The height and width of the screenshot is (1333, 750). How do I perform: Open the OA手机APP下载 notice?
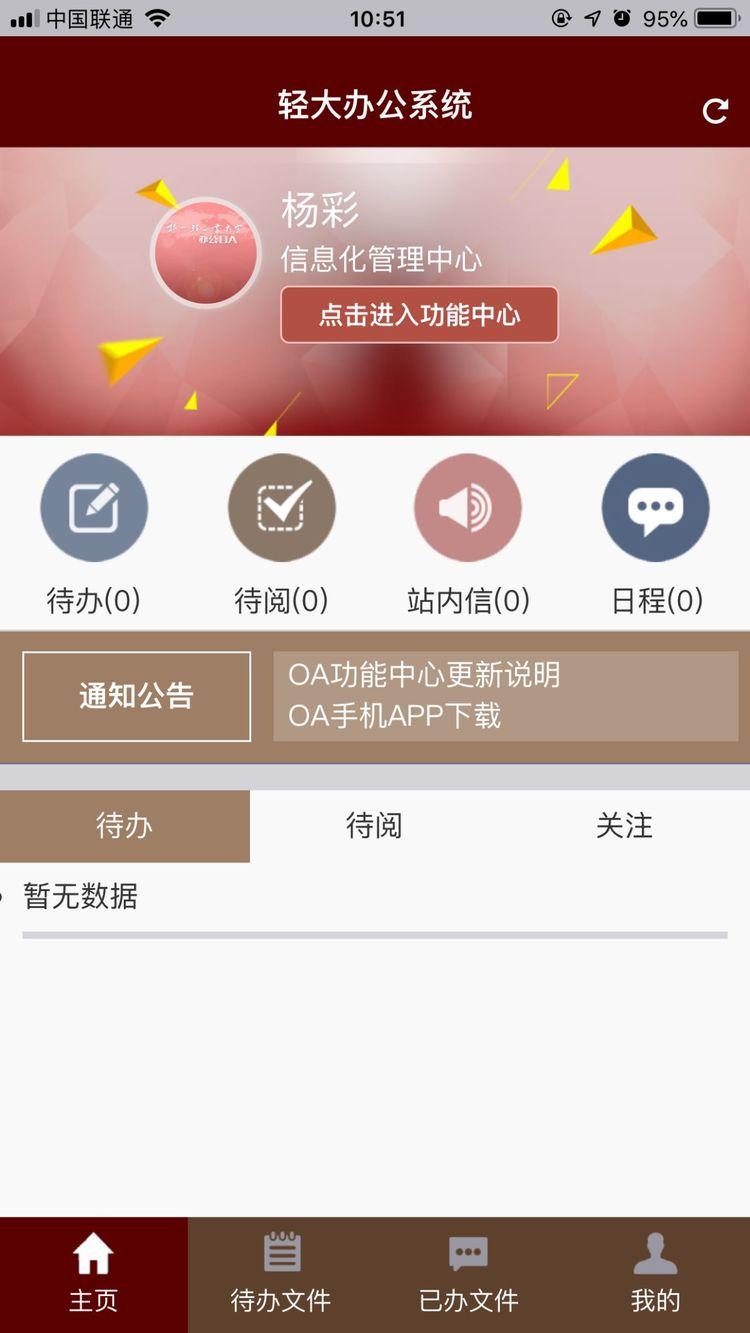coord(395,716)
